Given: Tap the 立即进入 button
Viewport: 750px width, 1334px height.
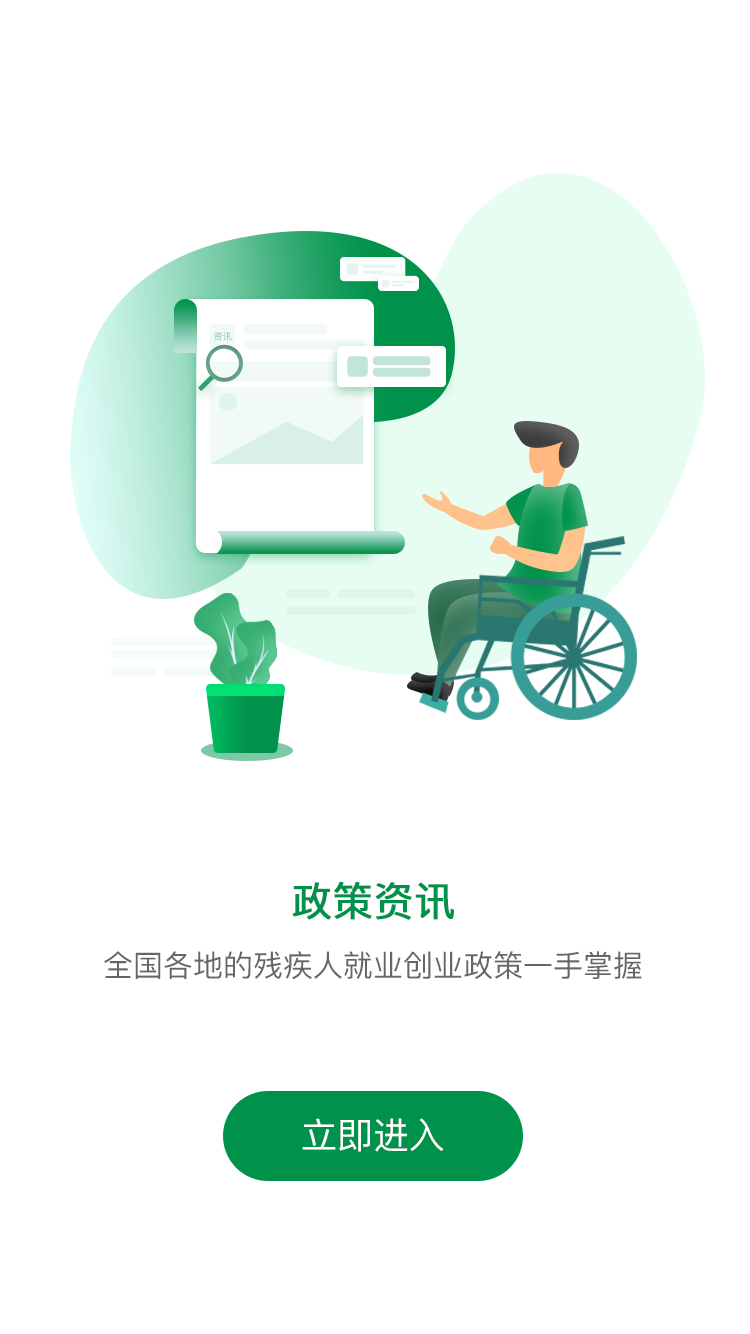Looking at the screenshot, I should pyautogui.click(x=373, y=1136).
